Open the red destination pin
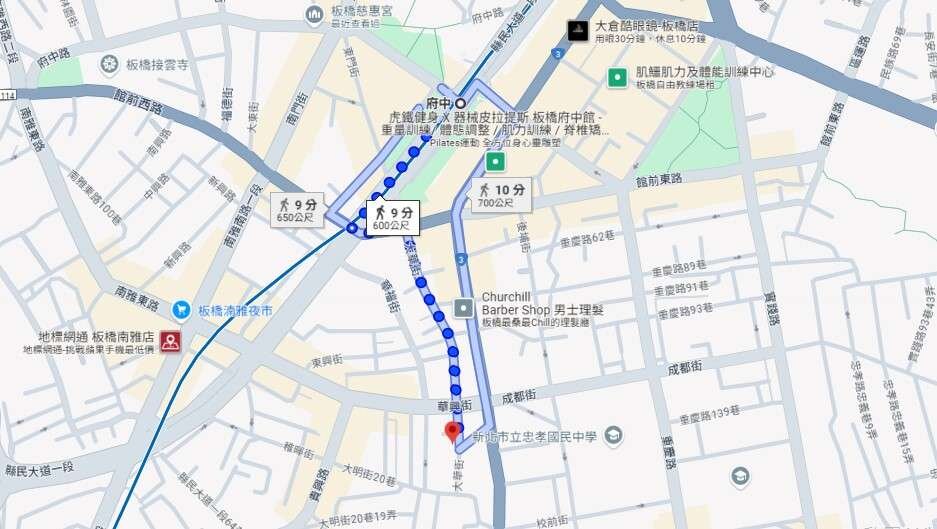Screen dimensions: 937x529 pyautogui.click(x=452, y=431)
